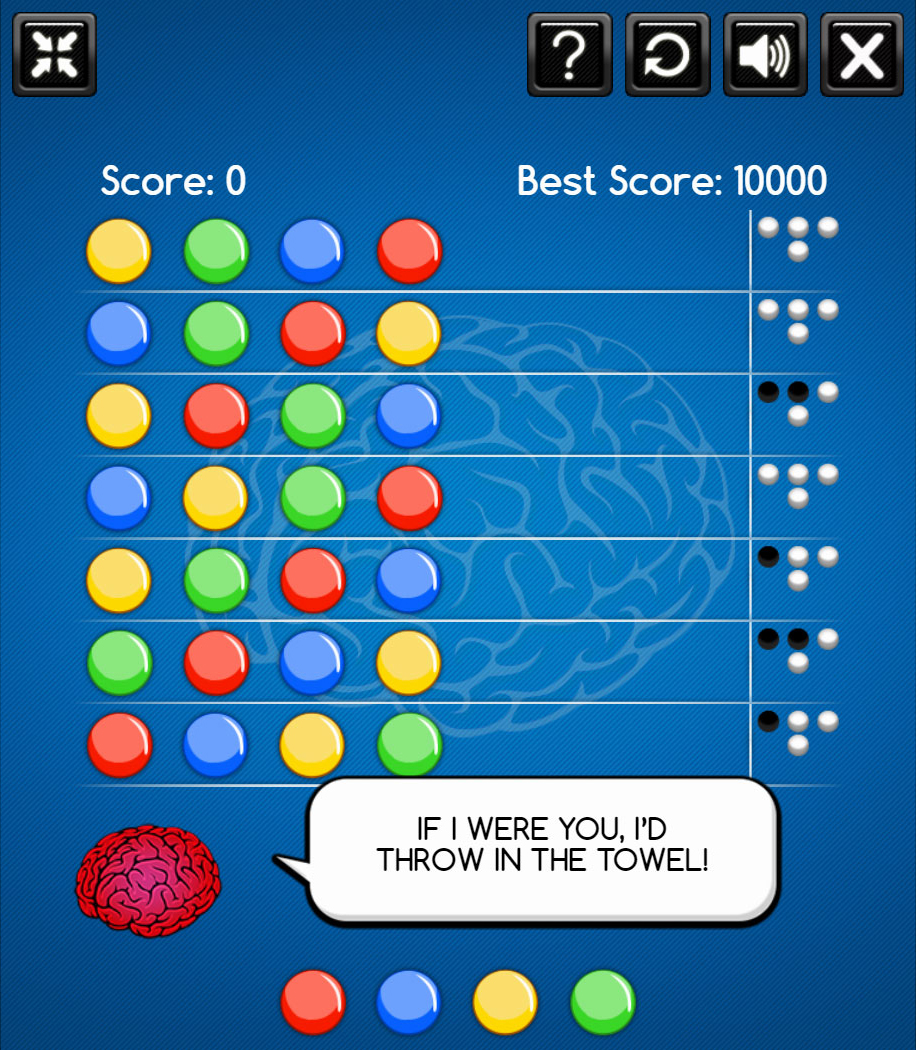The width and height of the screenshot is (916, 1050).
Task: Select the red peg from the bottom color row
Action: pos(312,1000)
